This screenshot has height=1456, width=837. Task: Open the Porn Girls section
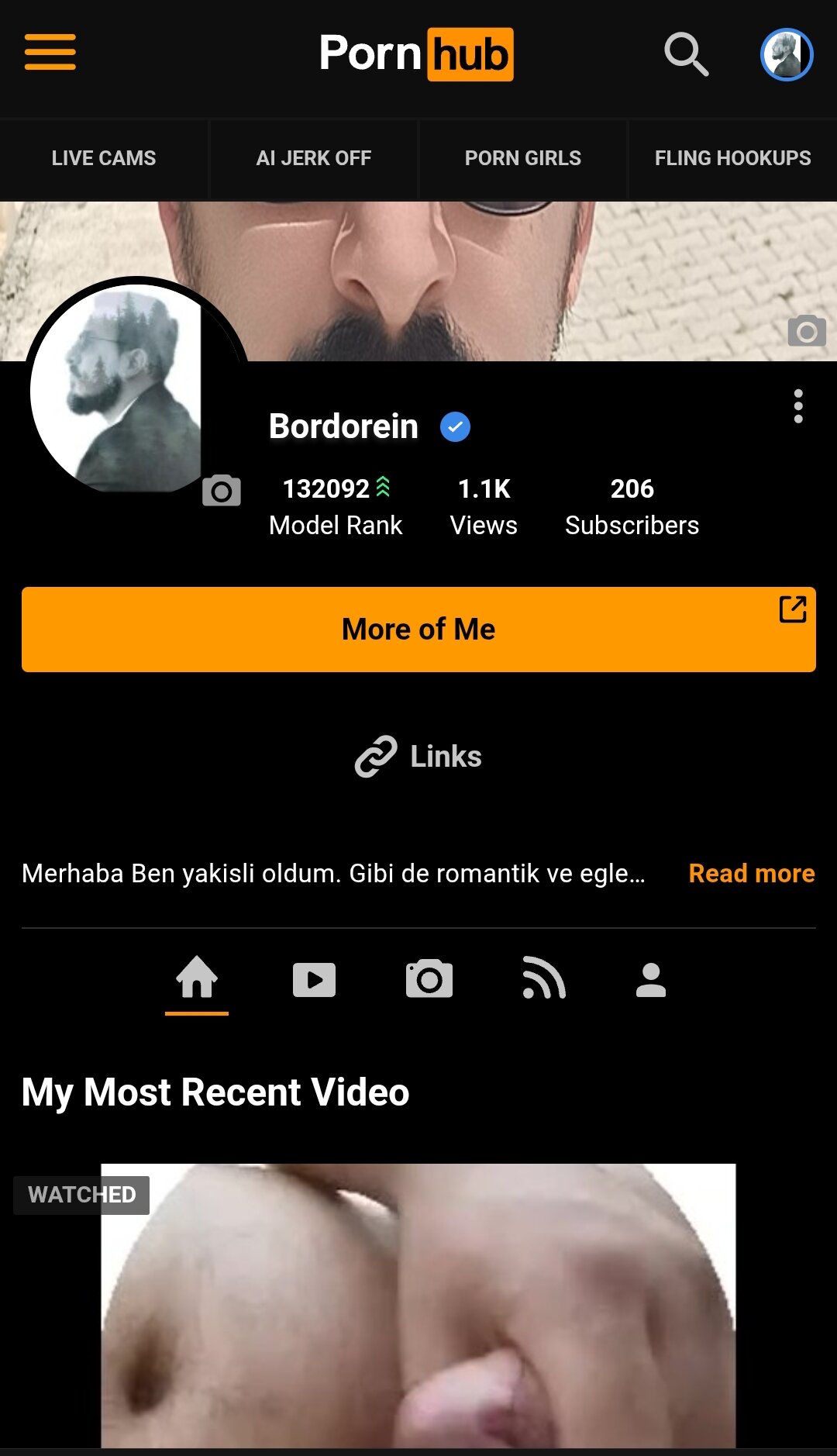(x=522, y=158)
